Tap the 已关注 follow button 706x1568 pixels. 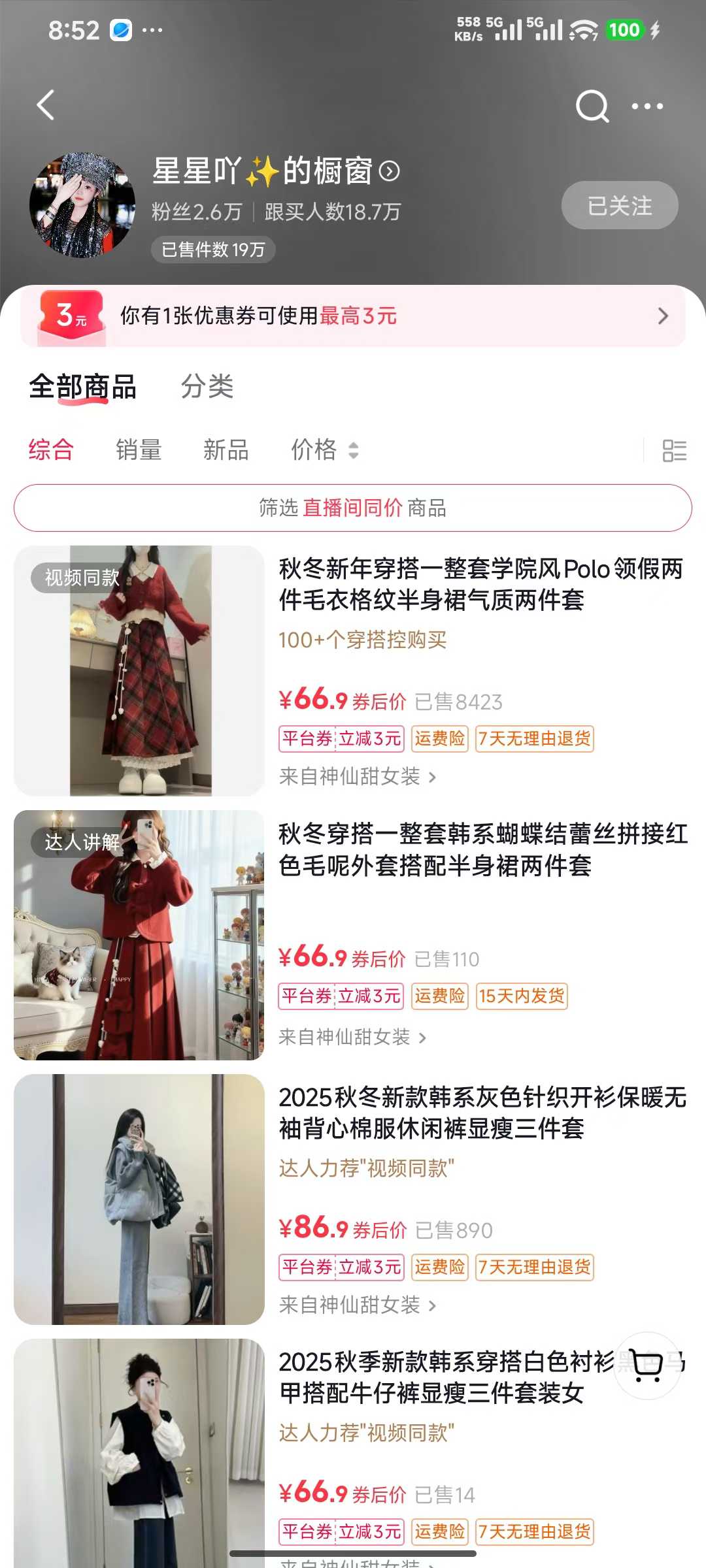coord(619,206)
